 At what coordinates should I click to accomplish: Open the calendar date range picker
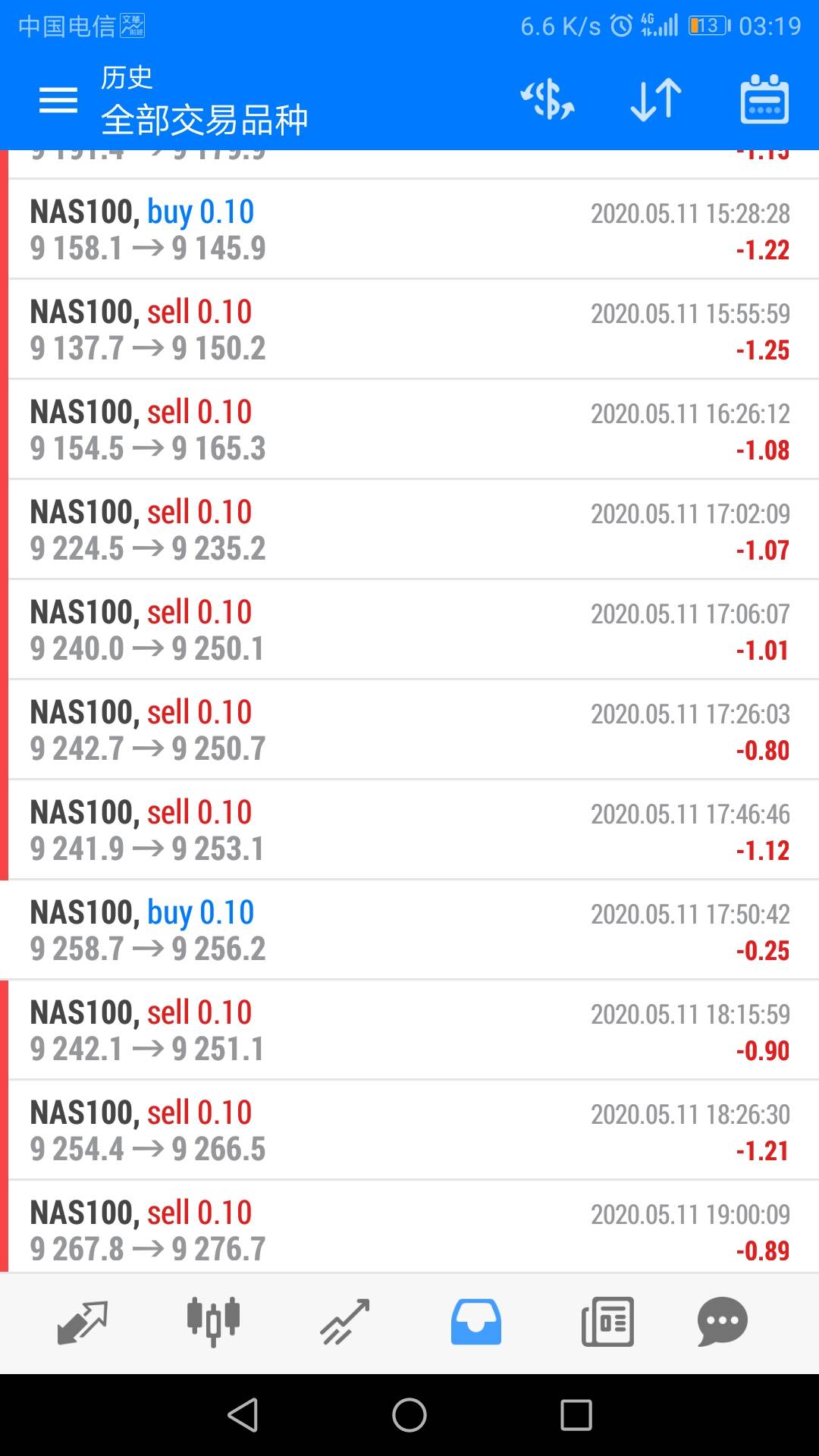point(764,100)
